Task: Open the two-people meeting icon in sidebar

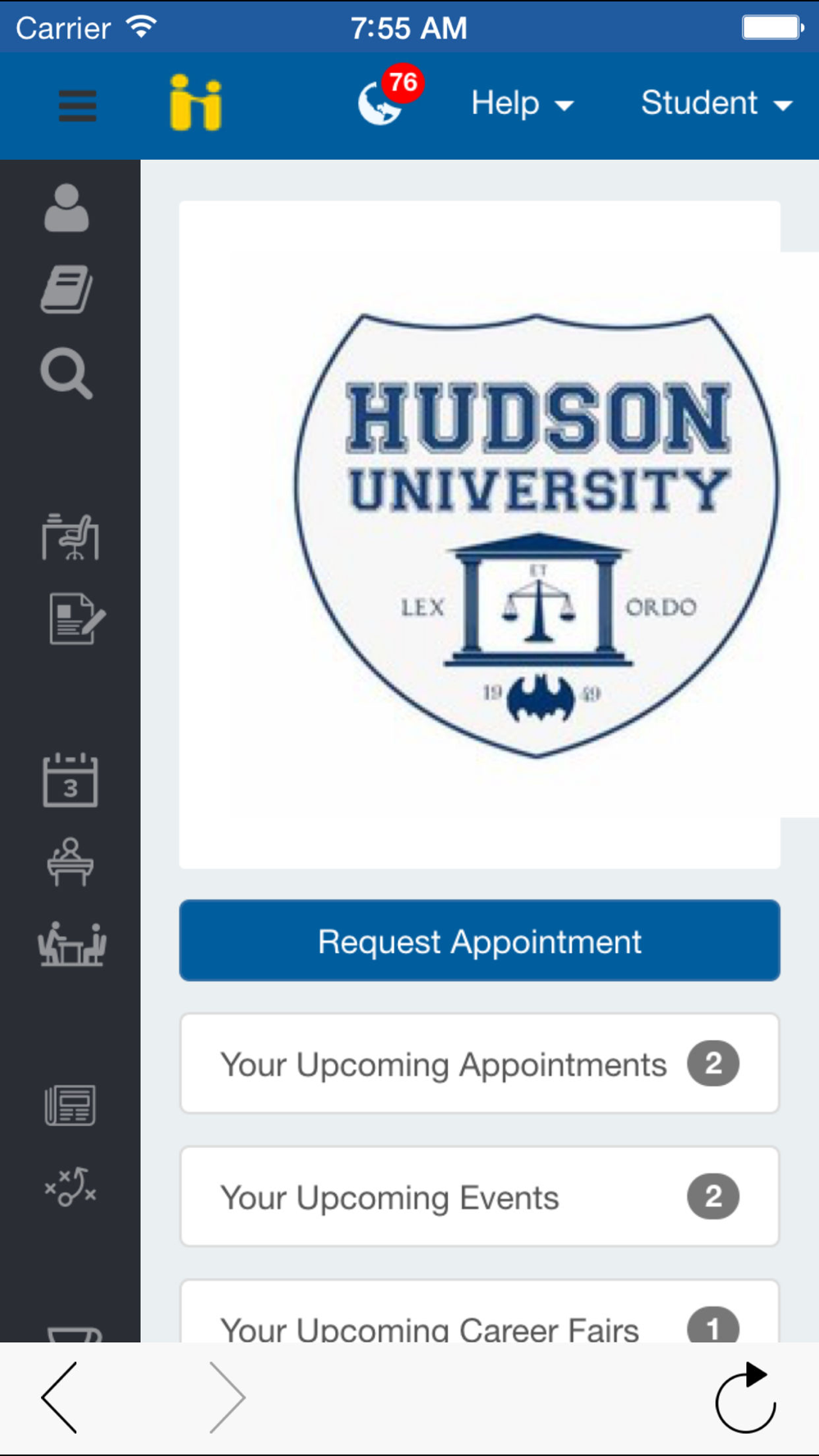Action: [72, 944]
